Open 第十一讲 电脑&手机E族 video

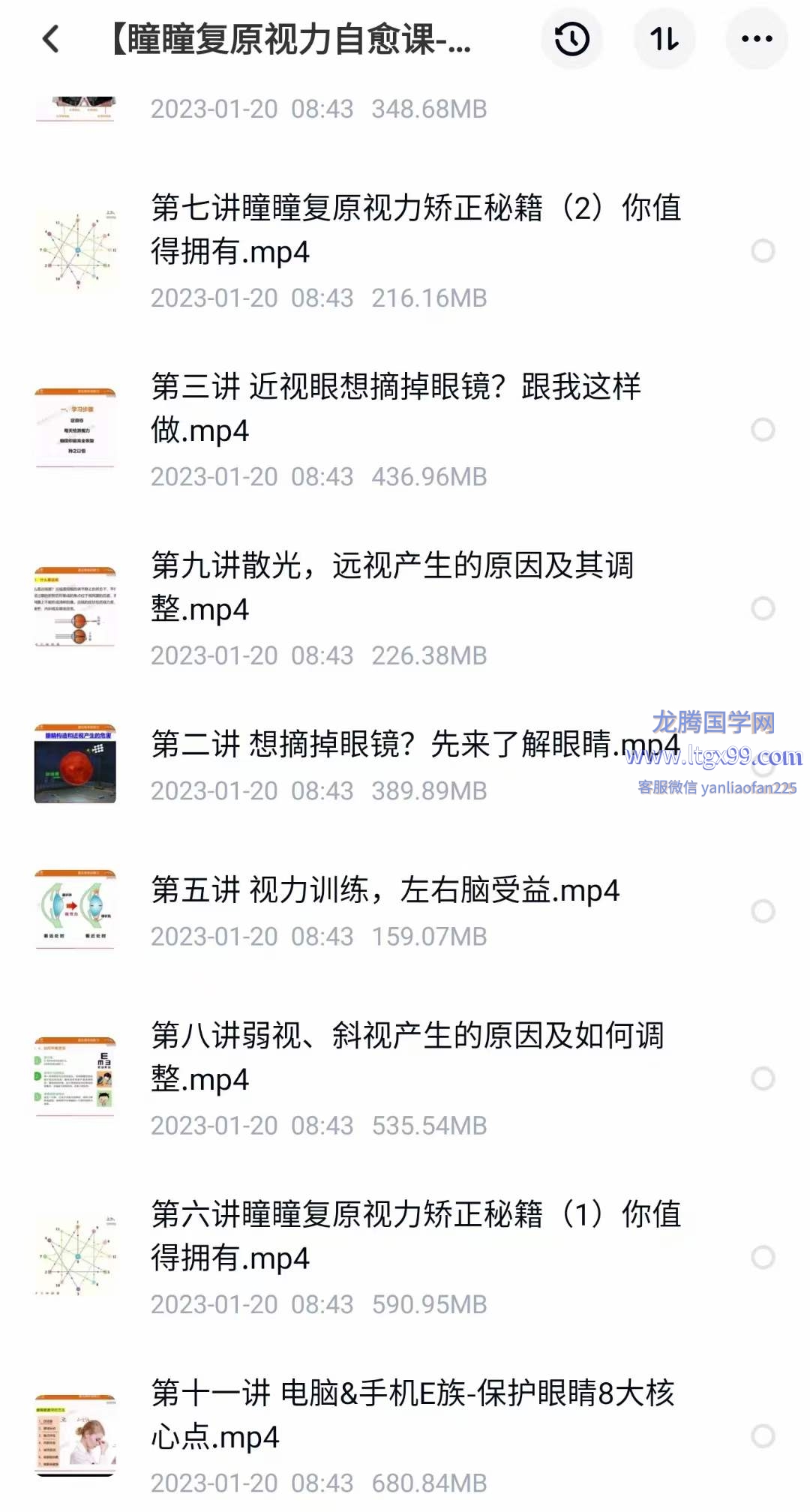(x=412, y=1414)
